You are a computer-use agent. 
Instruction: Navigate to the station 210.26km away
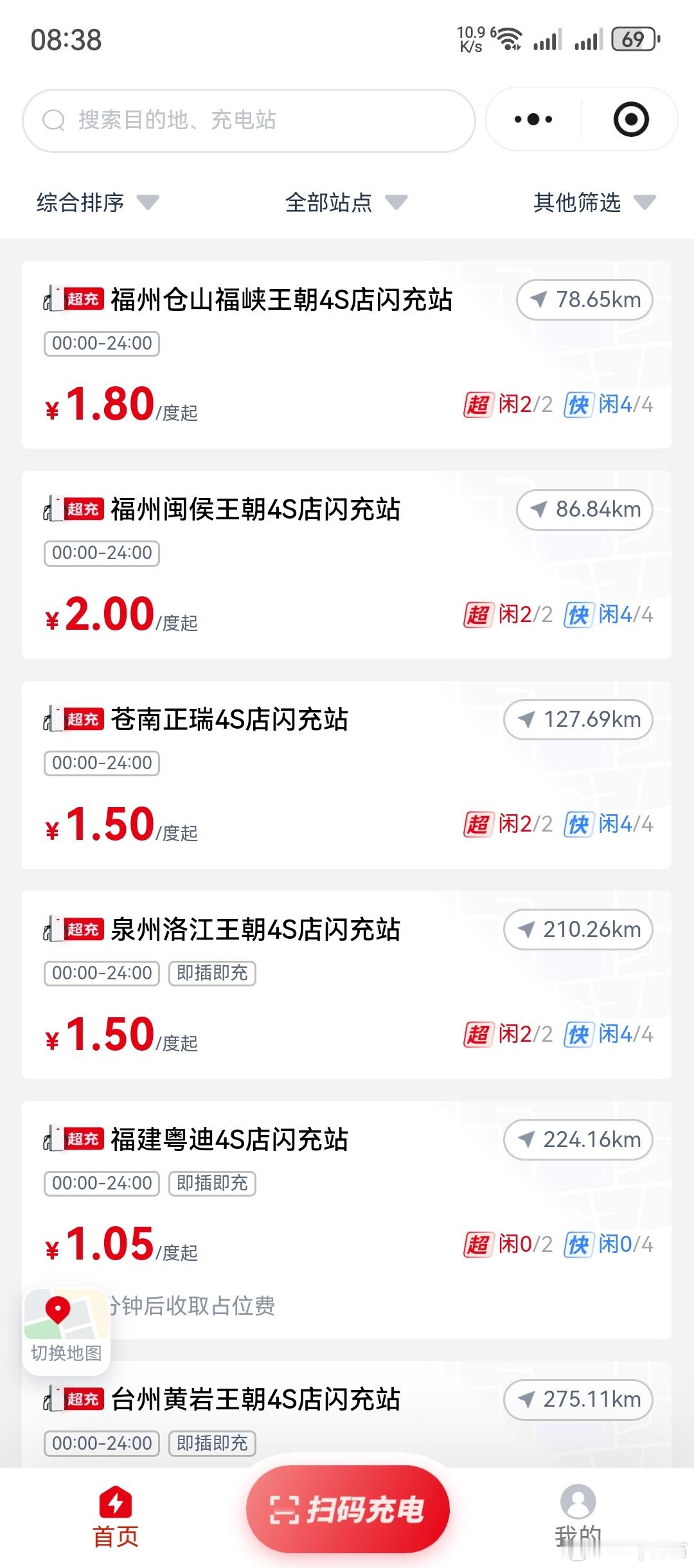point(578,930)
